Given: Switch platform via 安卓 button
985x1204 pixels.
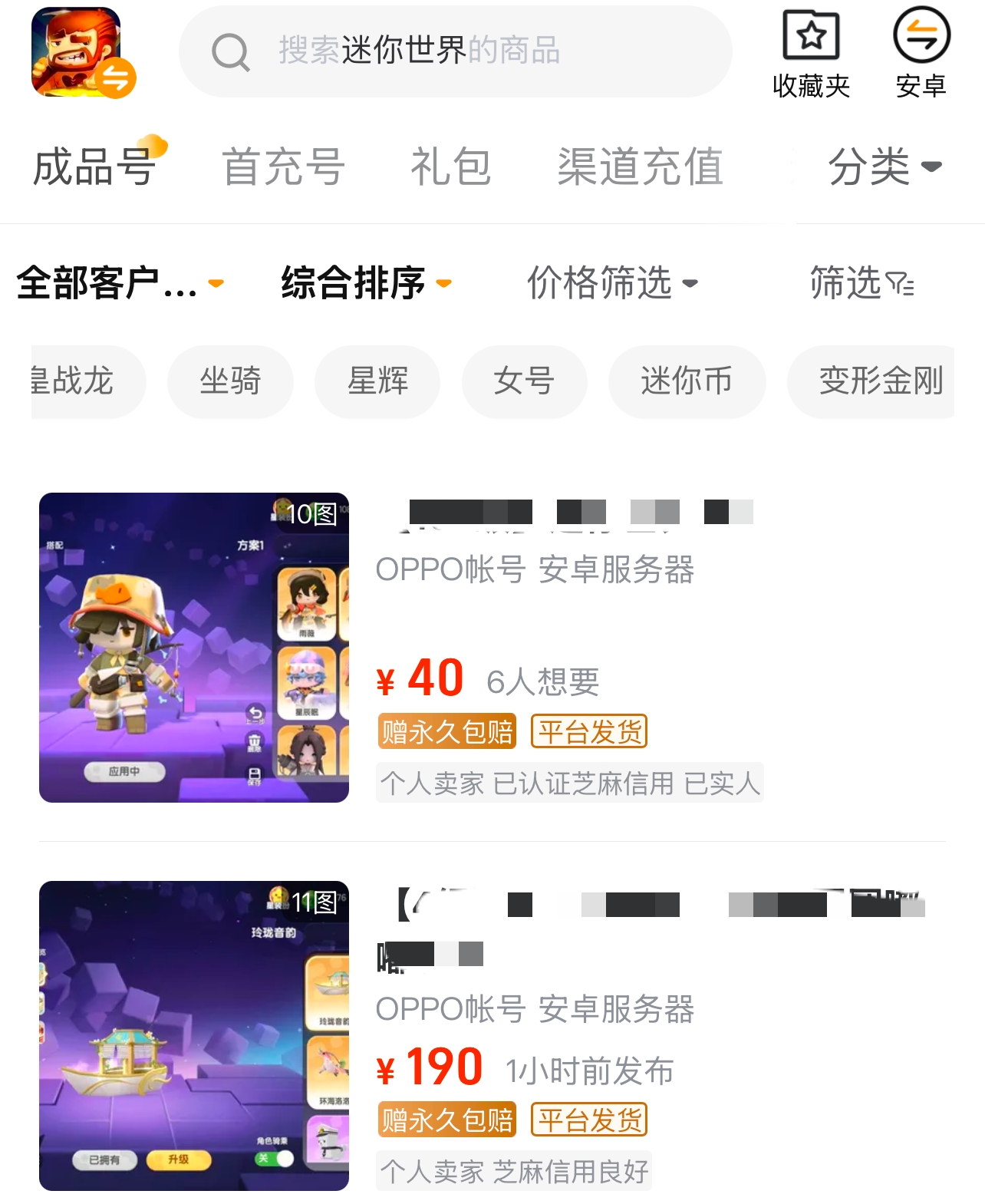Looking at the screenshot, I should 921,54.
